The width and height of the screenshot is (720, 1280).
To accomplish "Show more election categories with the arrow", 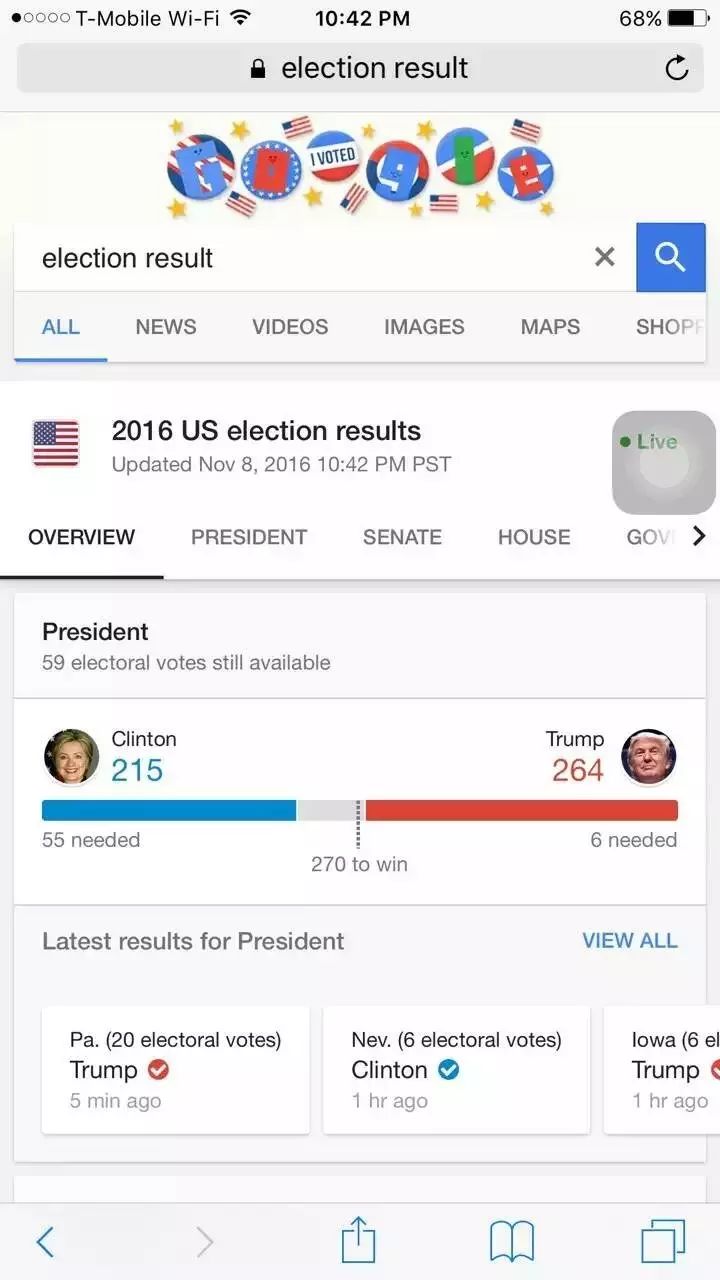I will [698, 537].
